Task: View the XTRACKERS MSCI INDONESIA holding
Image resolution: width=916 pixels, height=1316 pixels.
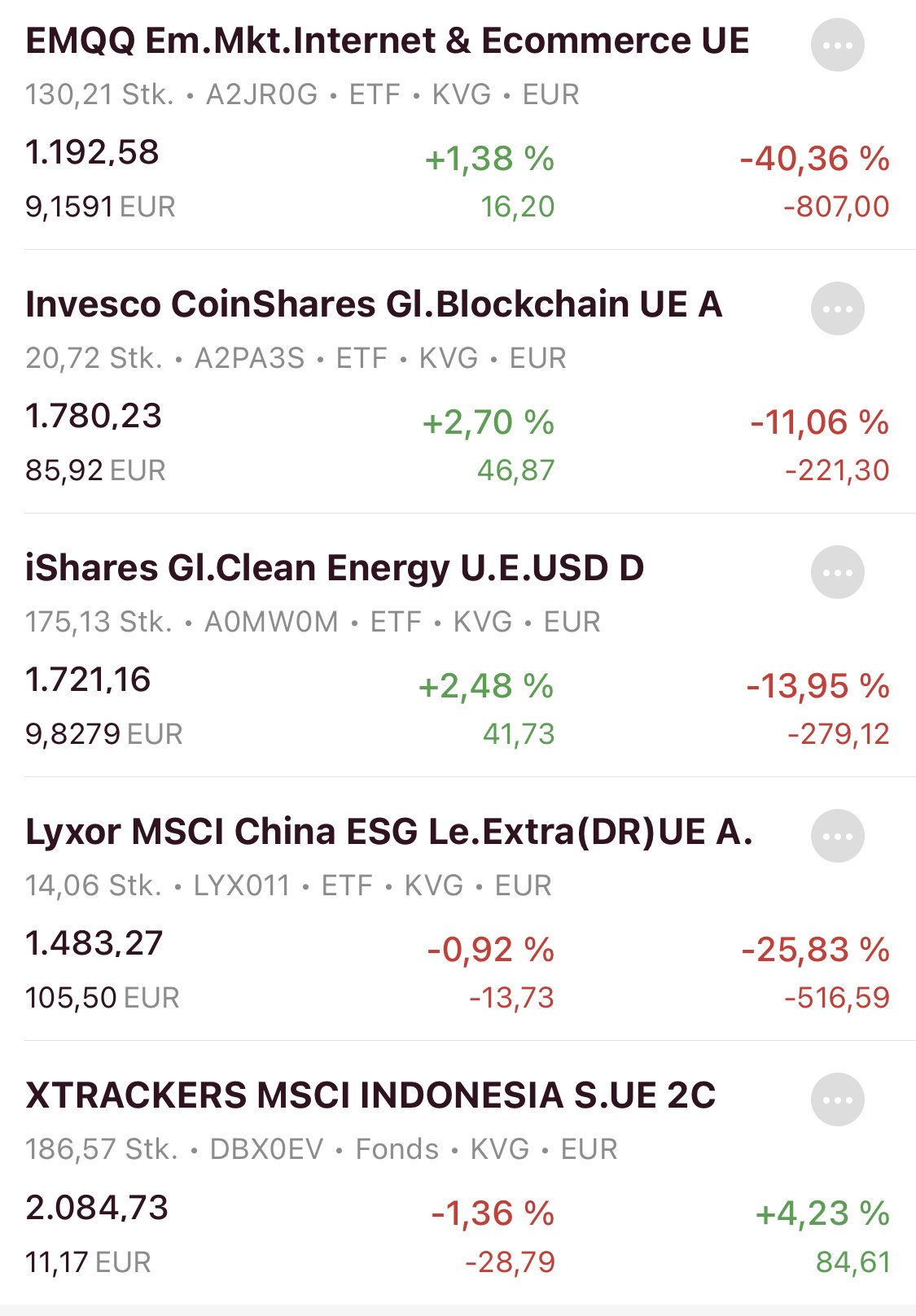Action: [x=370, y=1096]
